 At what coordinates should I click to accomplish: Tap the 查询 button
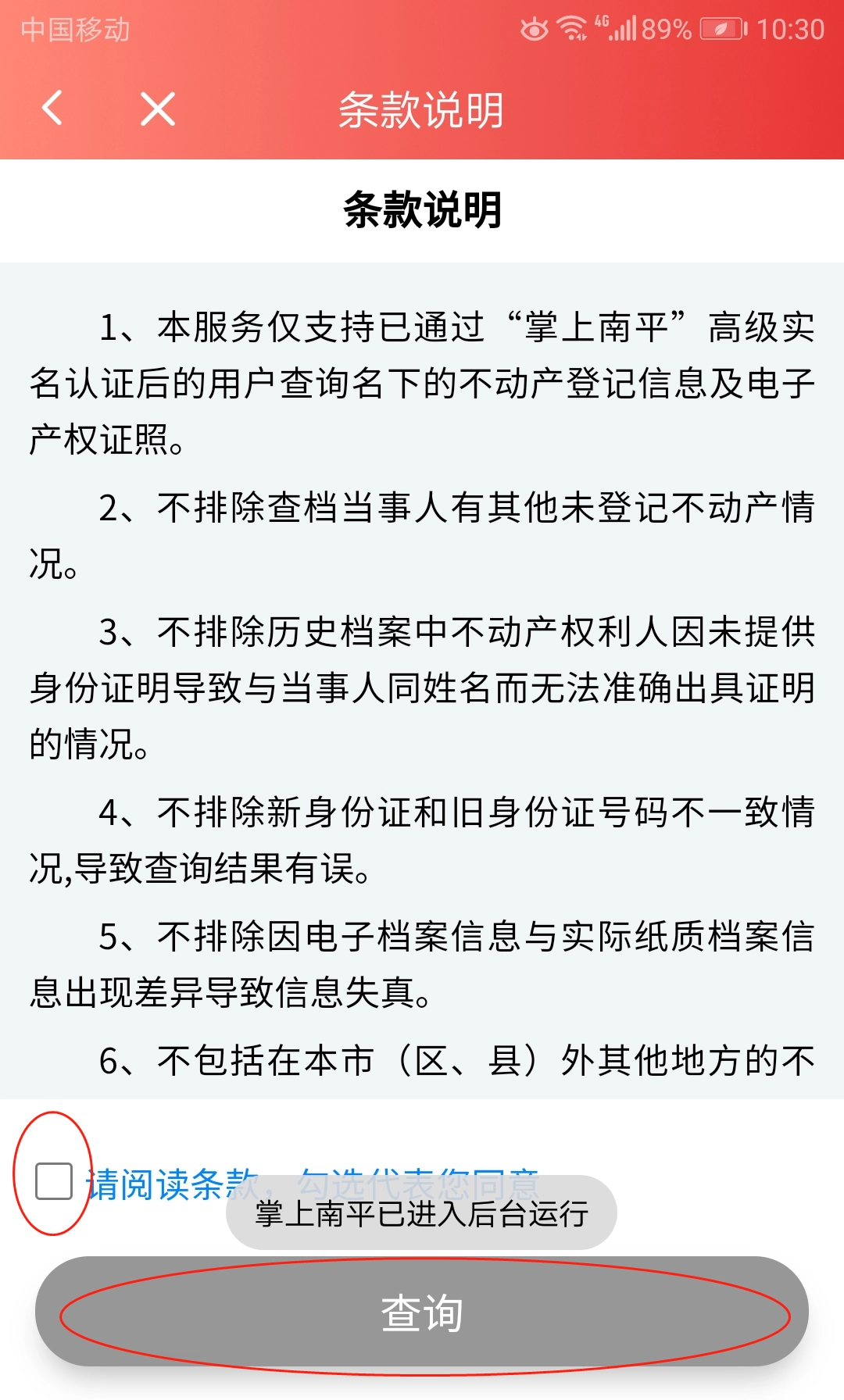[422, 1312]
